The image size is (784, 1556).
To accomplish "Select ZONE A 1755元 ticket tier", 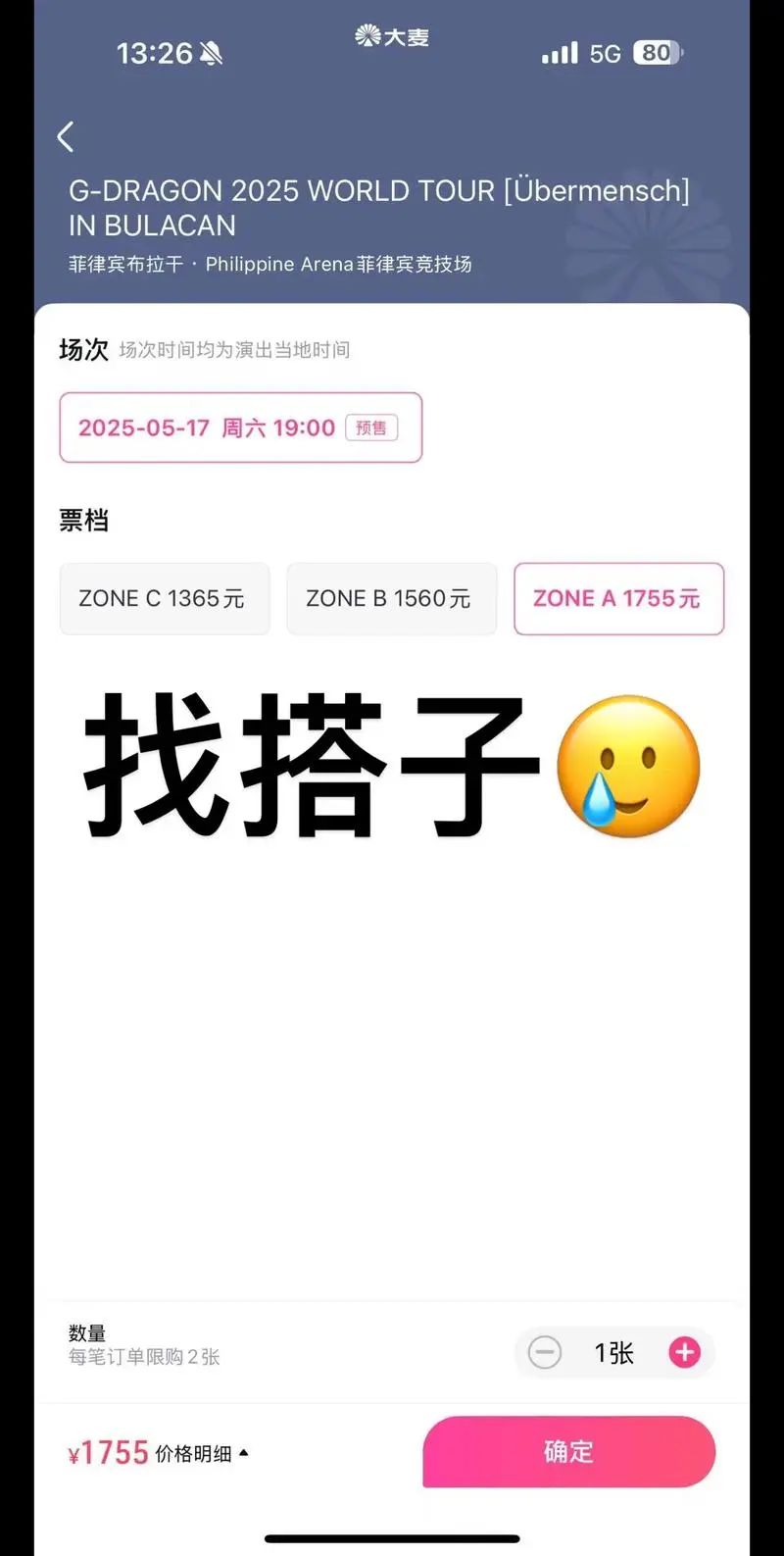I will [x=618, y=598].
